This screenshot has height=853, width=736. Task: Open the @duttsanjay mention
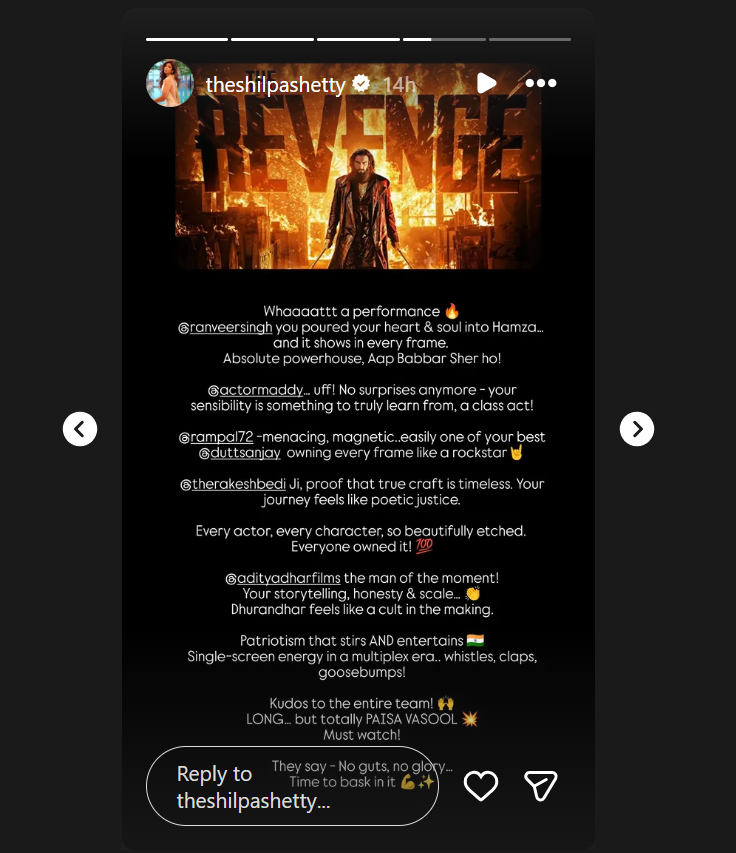pyautogui.click(x=239, y=453)
